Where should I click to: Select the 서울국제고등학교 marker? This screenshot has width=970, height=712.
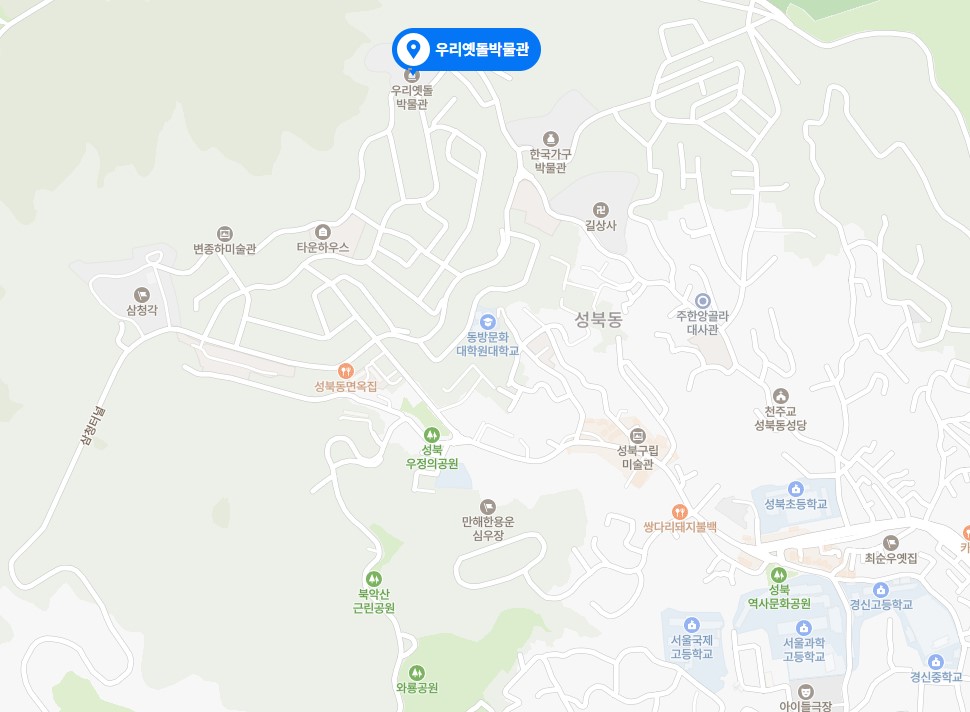click(x=692, y=625)
